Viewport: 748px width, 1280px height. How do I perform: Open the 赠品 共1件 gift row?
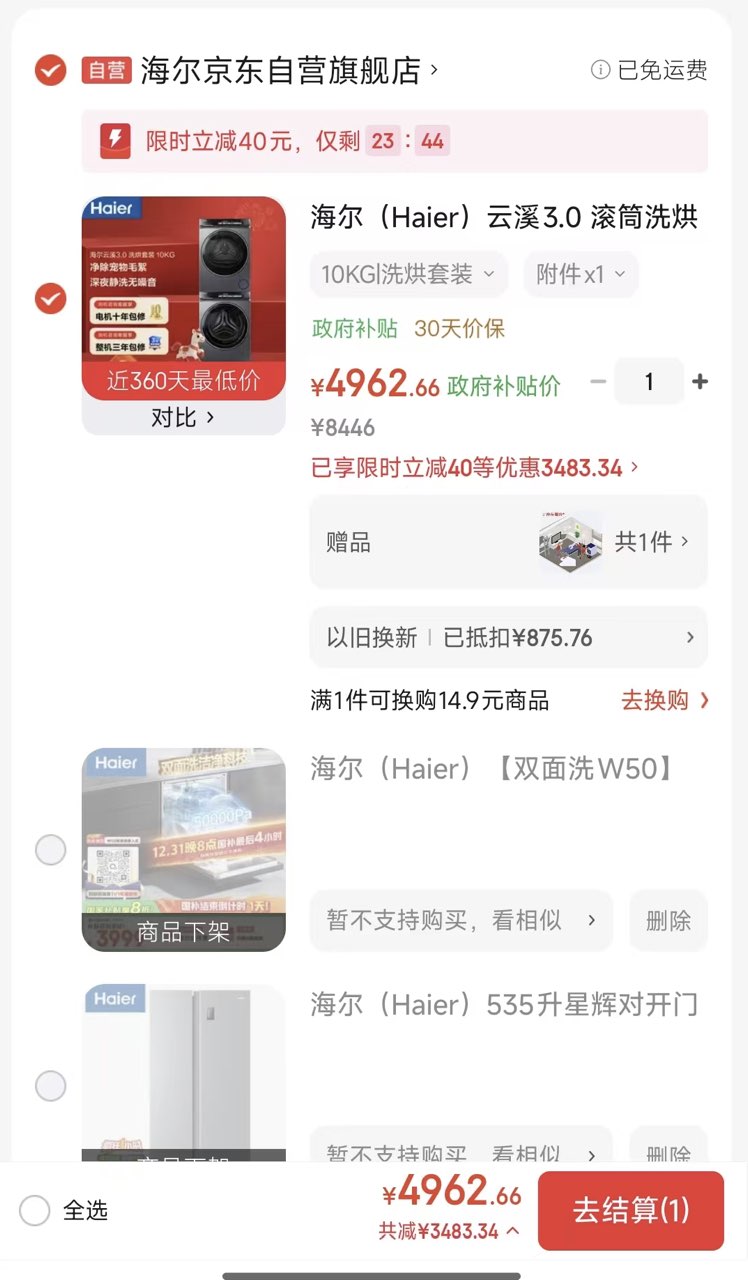[x=508, y=542]
